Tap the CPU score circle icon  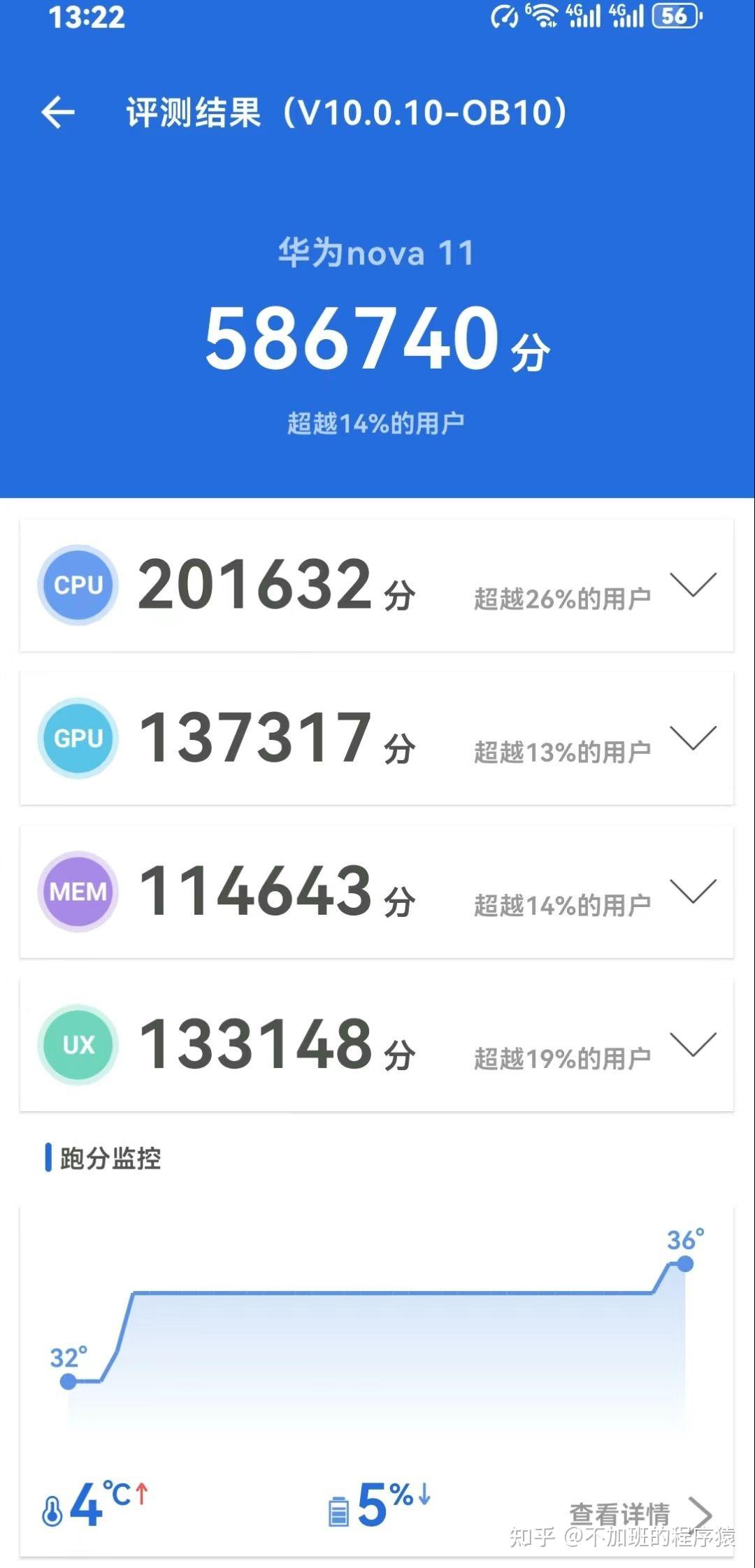pos(78,585)
